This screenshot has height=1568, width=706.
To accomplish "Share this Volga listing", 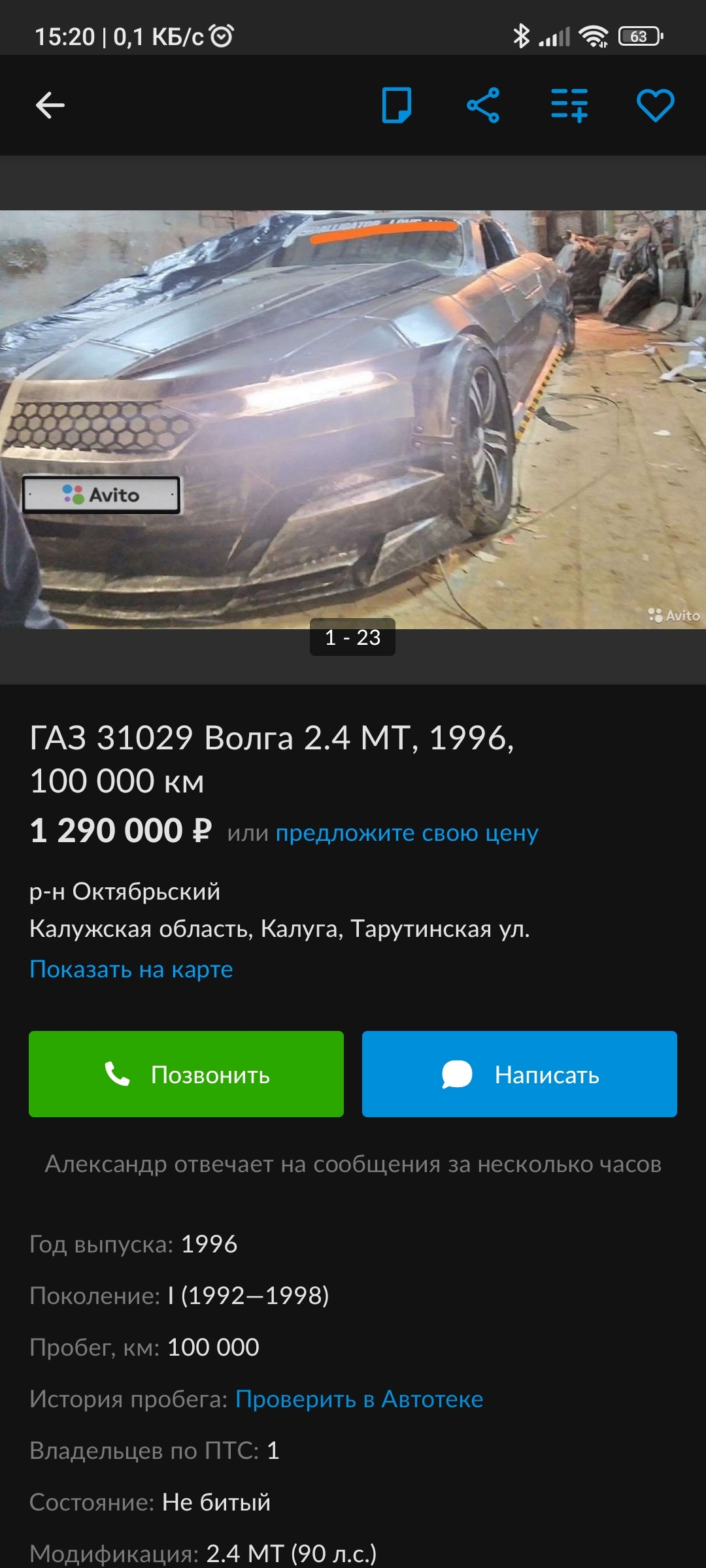I will 483,105.
